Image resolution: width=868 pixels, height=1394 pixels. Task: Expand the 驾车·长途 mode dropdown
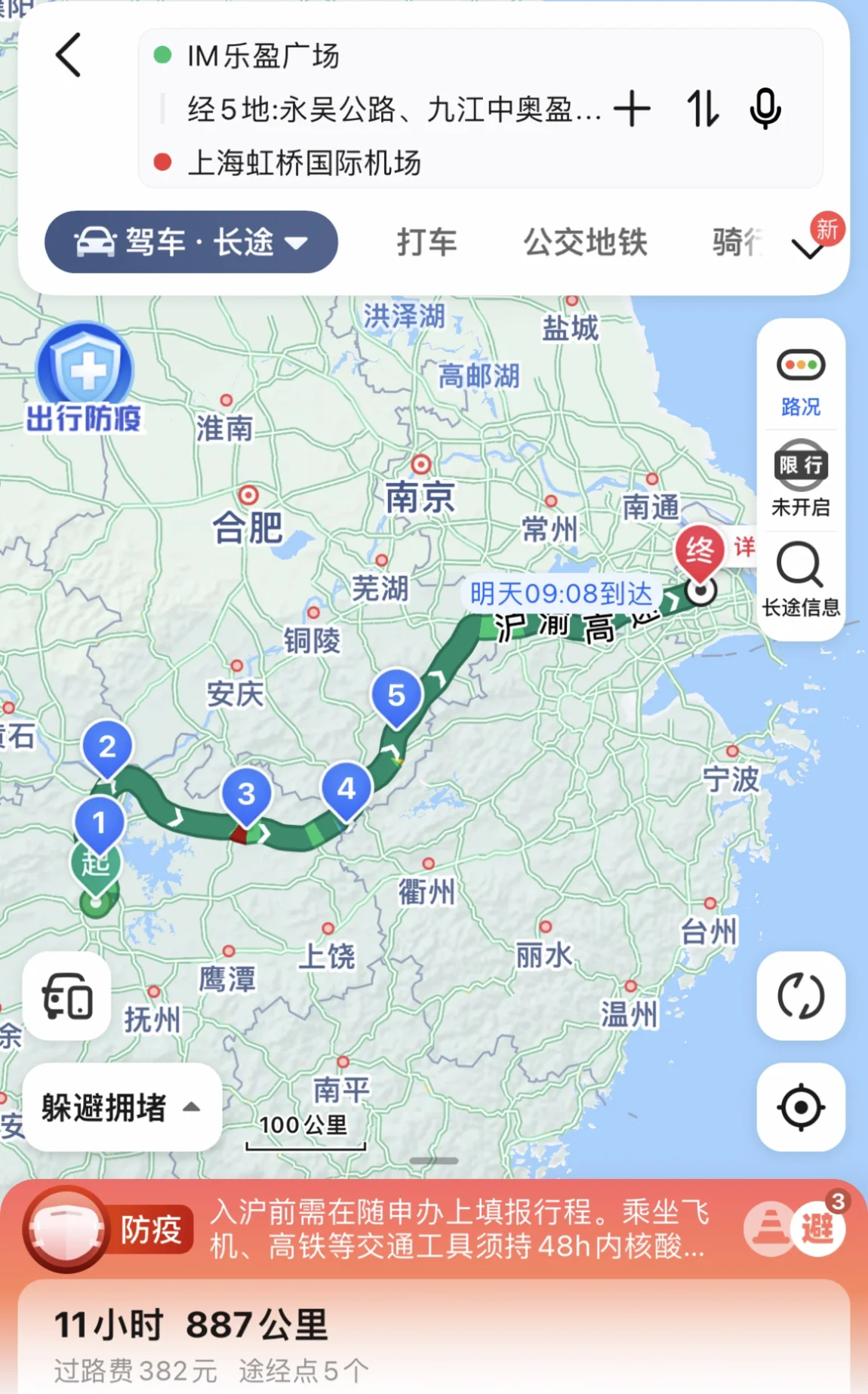click(x=191, y=242)
